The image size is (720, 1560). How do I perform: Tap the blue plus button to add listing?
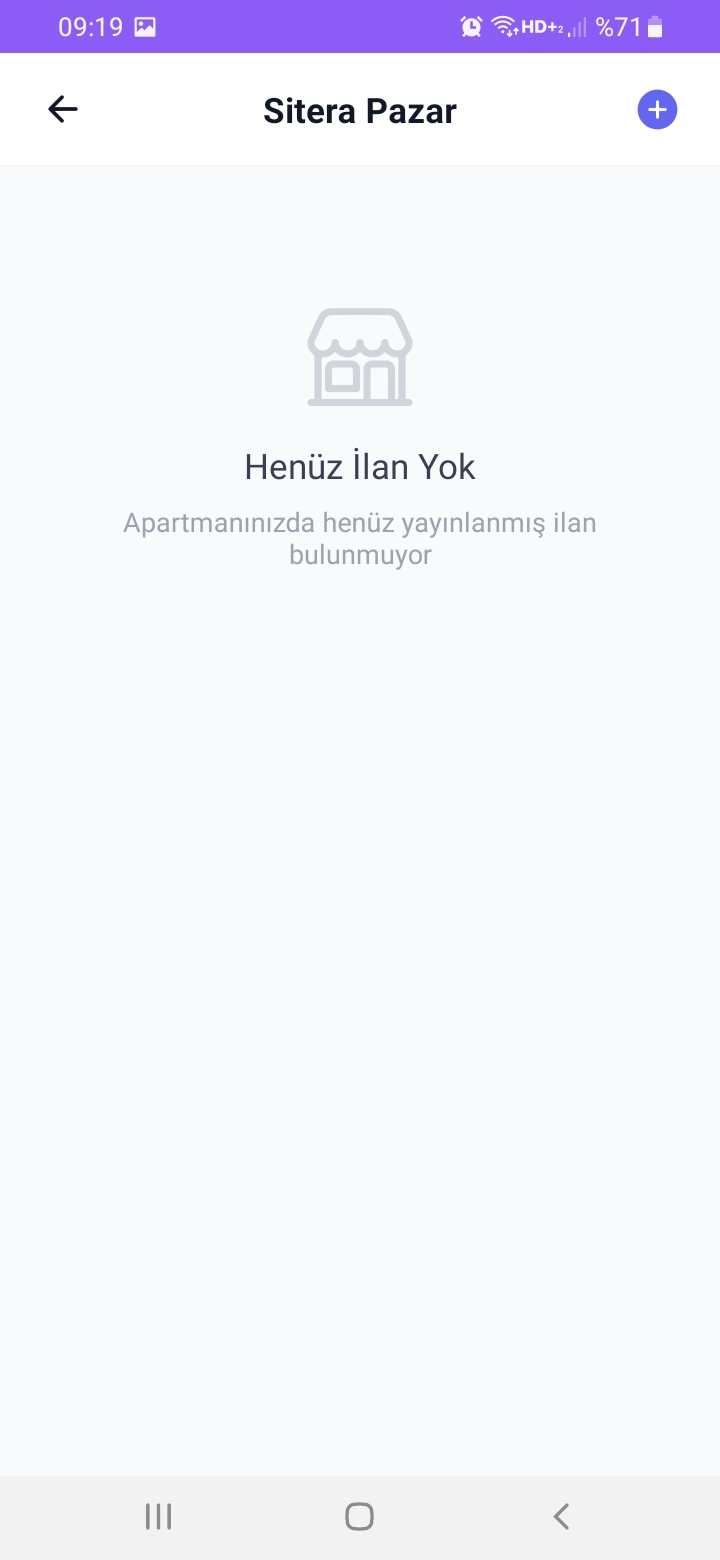pyautogui.click(x=656, y=109)
